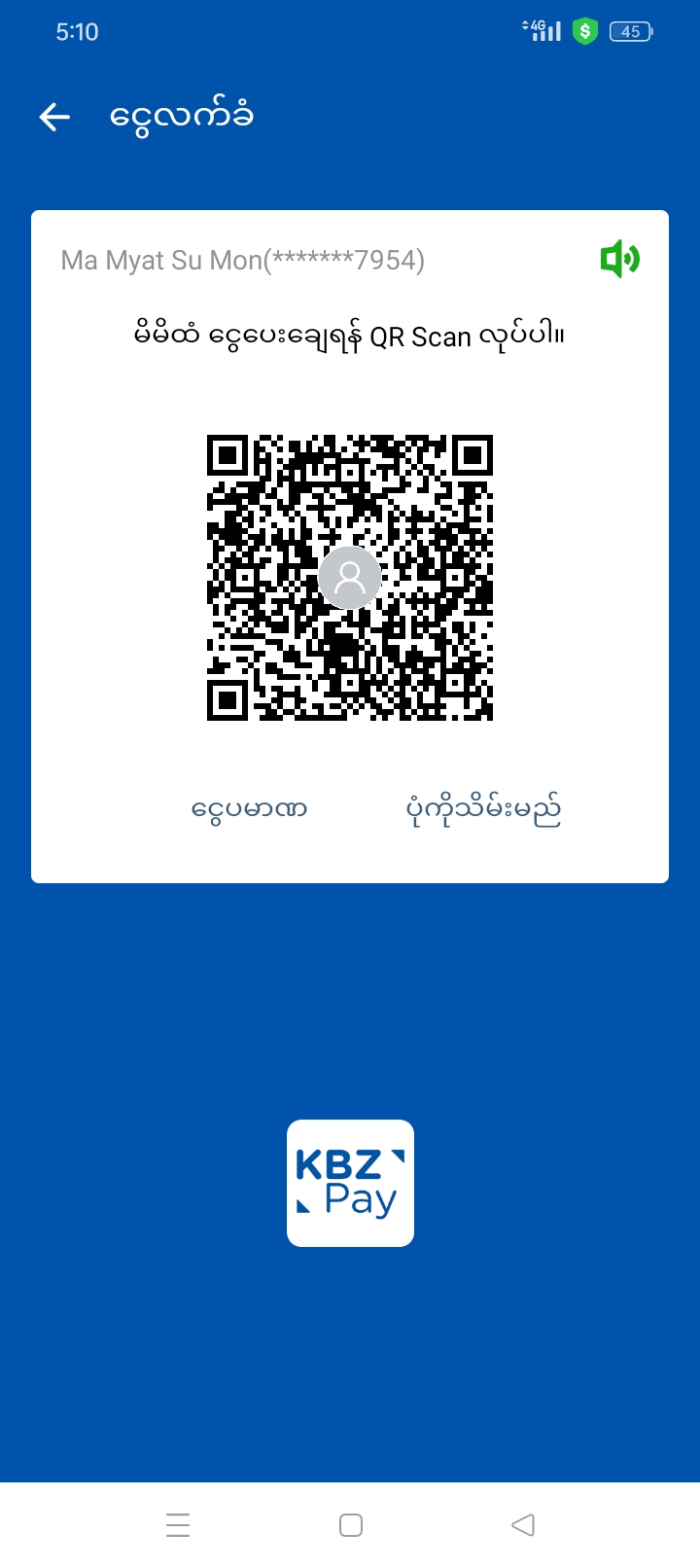The width and height of the screenshot is (700, 1568).
Task: Tap ငွေပမာဏ to set the amount
Action: (x=249, y=809)
